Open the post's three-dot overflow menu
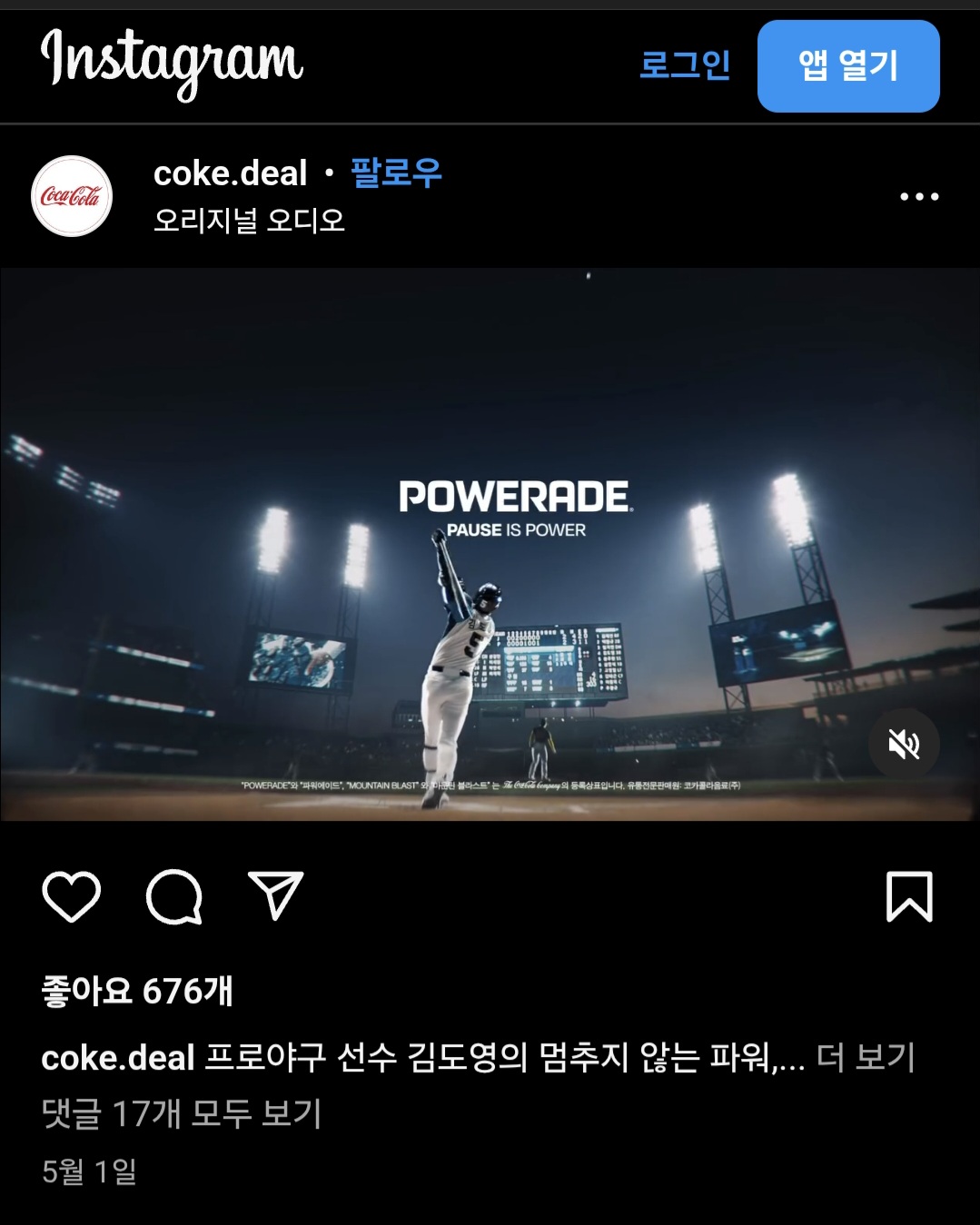980x1225 pixels. tap(918, 196)
